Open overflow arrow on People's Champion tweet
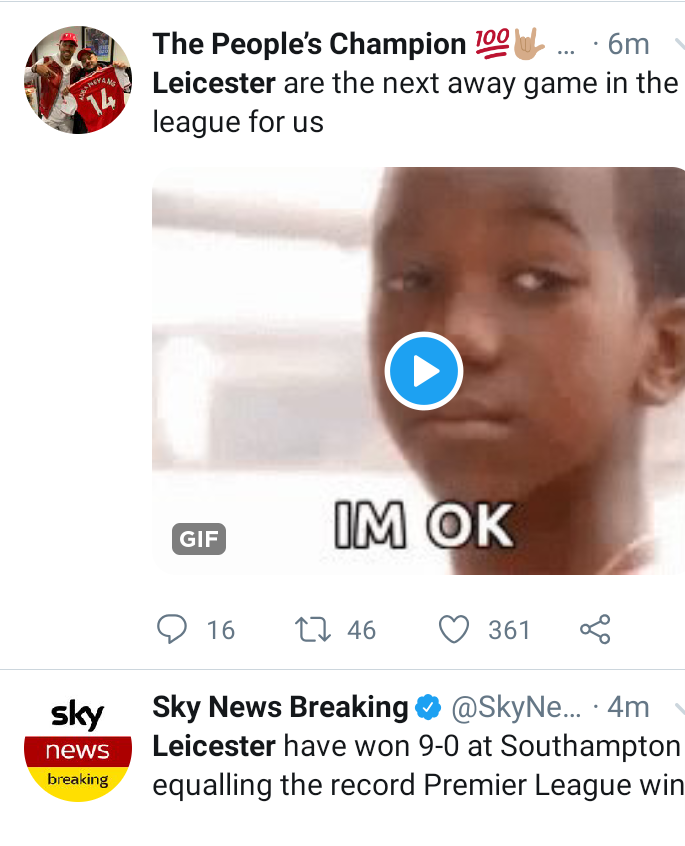The image size is (685, 846). coord(678,45)
